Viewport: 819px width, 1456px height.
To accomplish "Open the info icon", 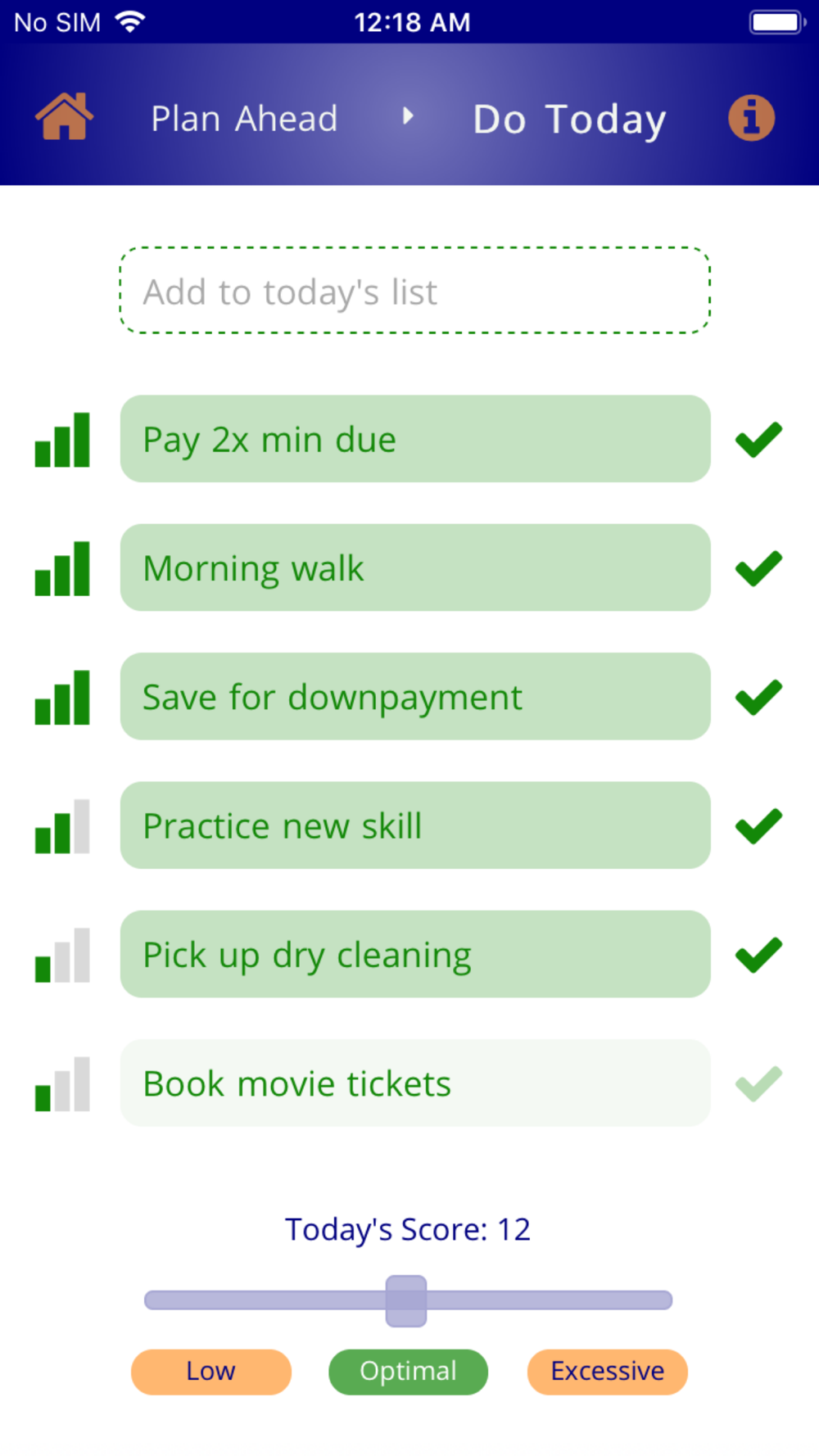I will click(x=751, y=118).
